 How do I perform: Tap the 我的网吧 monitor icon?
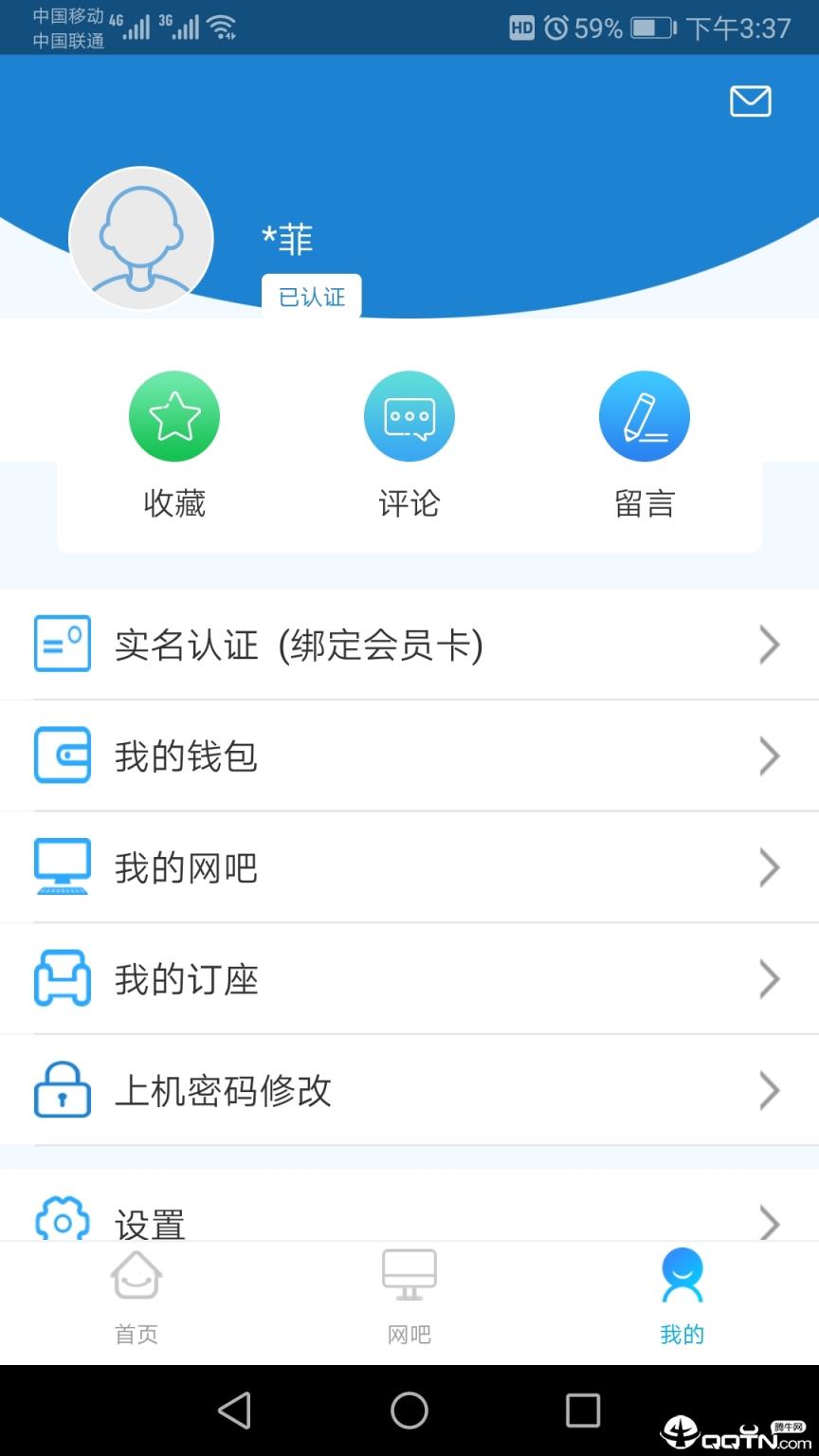(62, 866)
